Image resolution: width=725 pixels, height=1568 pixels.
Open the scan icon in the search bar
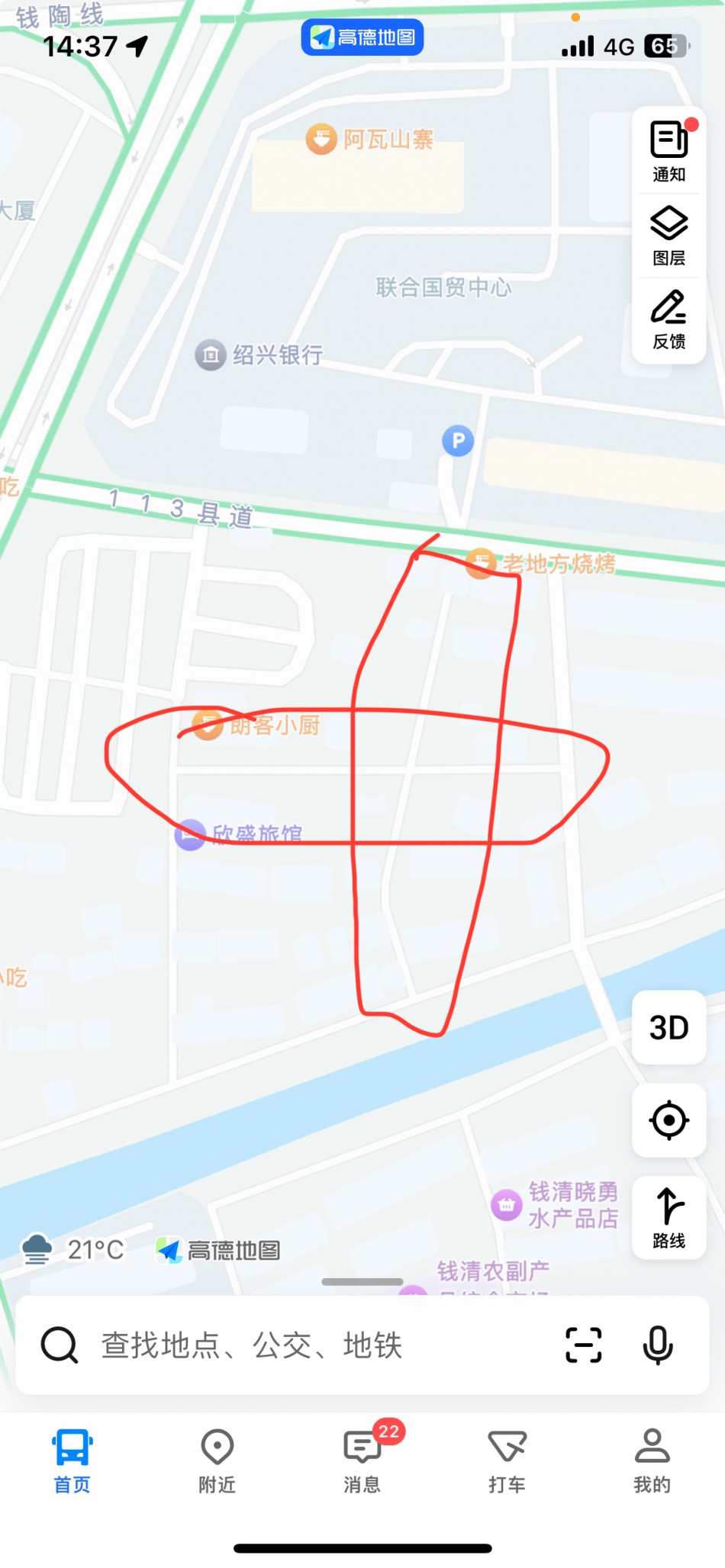tap(584, 1345)
